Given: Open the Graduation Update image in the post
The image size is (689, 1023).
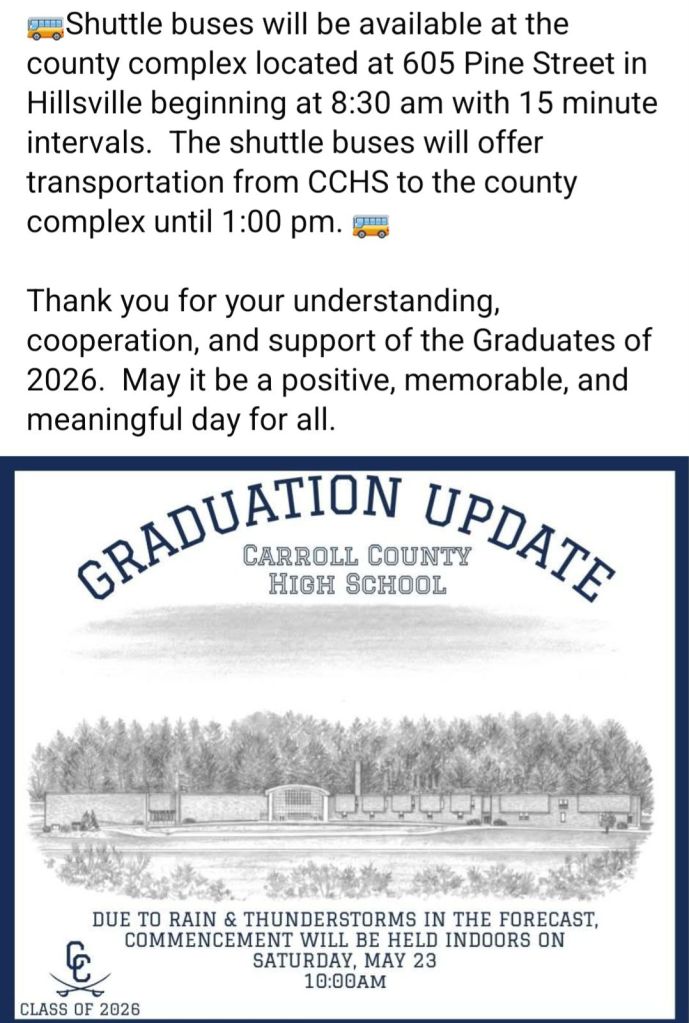Looking at the screenshot, I should coord(344,739).
